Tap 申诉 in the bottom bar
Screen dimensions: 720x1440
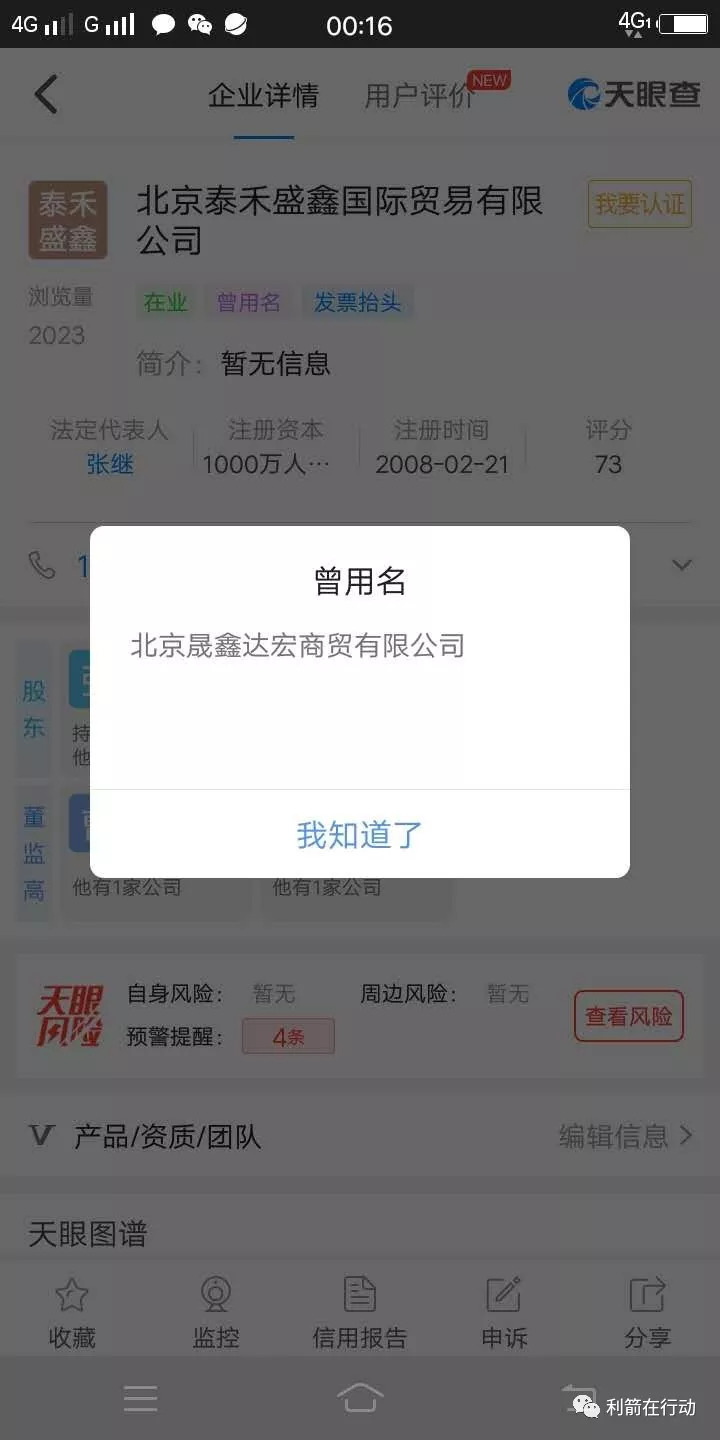click(x=503, y=1312)
